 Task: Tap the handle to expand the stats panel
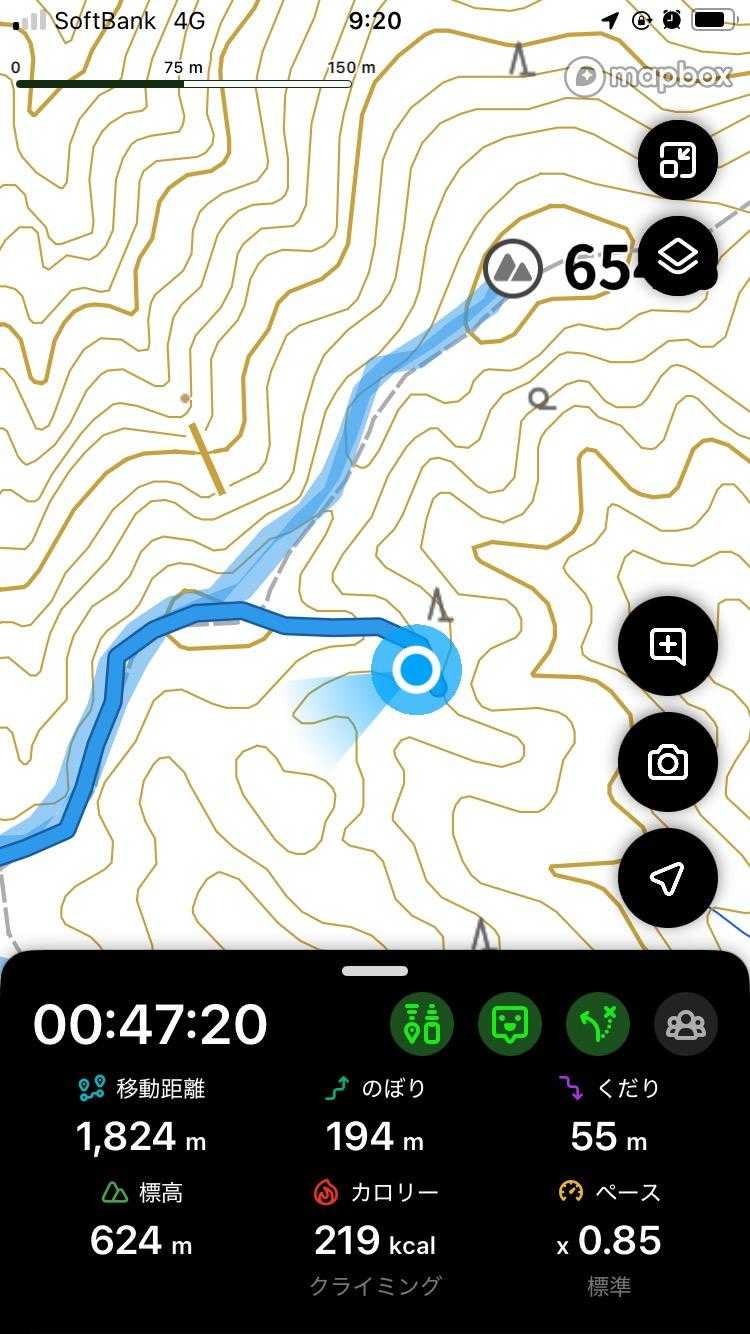[x=375, y=971]
